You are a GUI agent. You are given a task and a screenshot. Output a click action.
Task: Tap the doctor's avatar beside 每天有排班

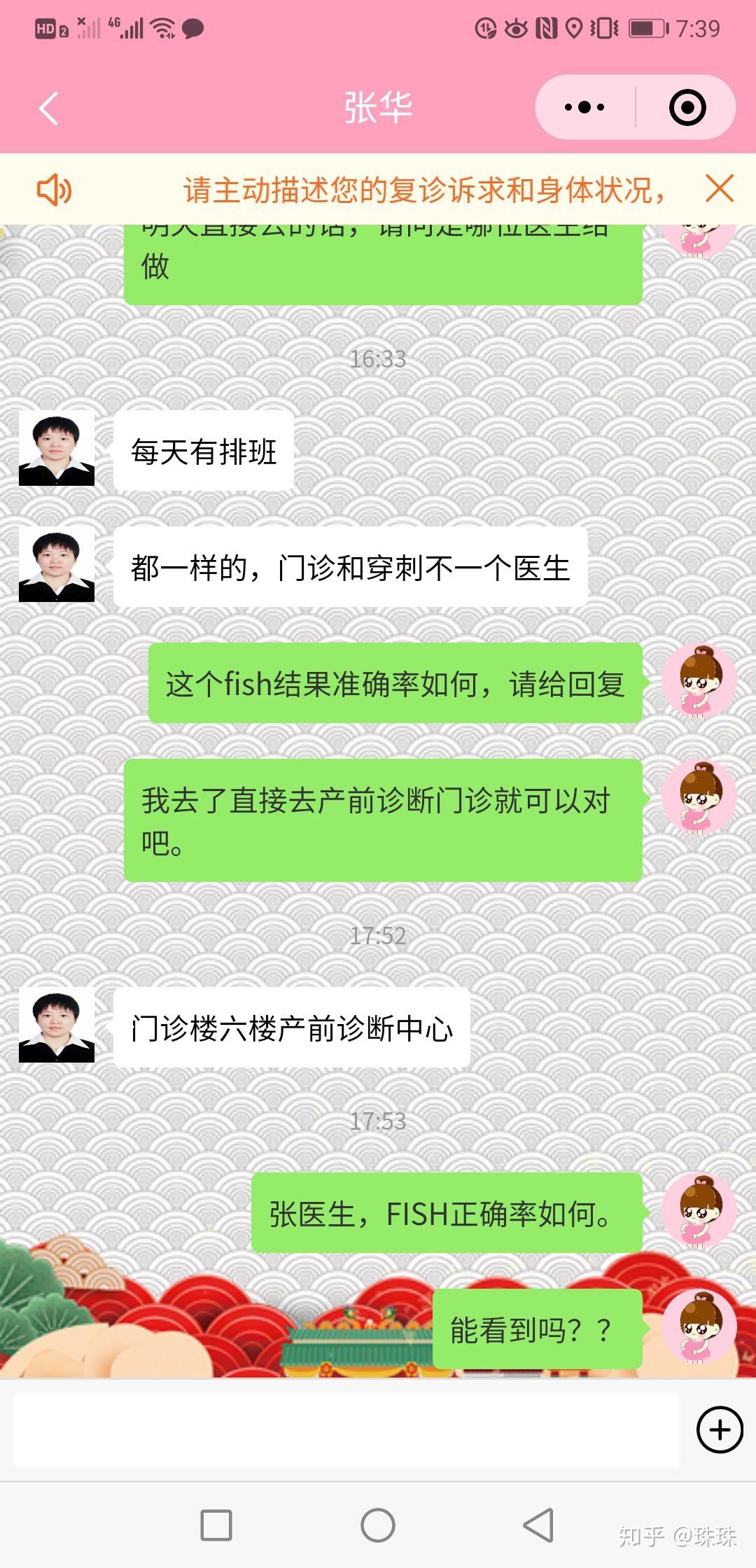click(57, 449)
